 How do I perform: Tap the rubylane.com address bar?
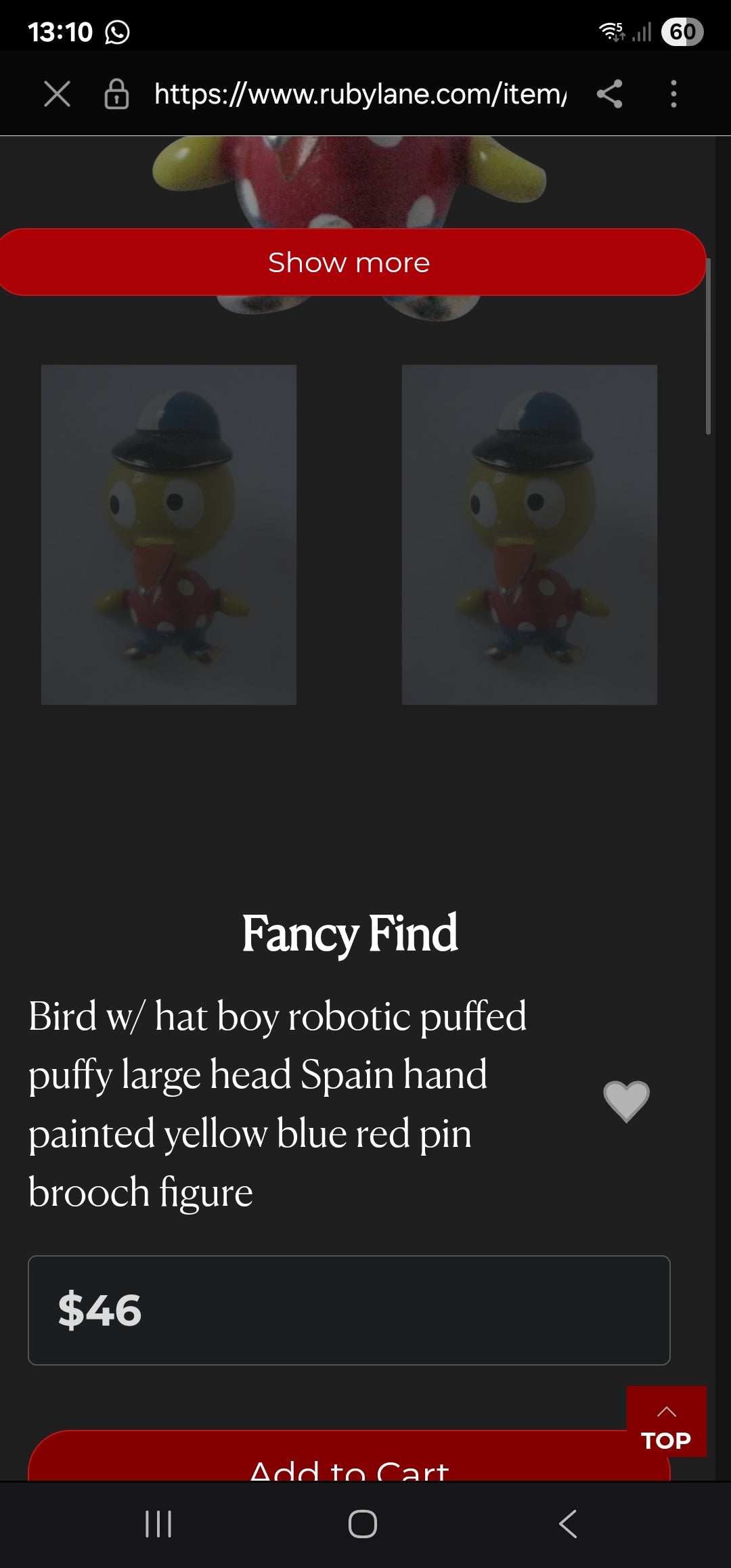click(x=359, y=94)
